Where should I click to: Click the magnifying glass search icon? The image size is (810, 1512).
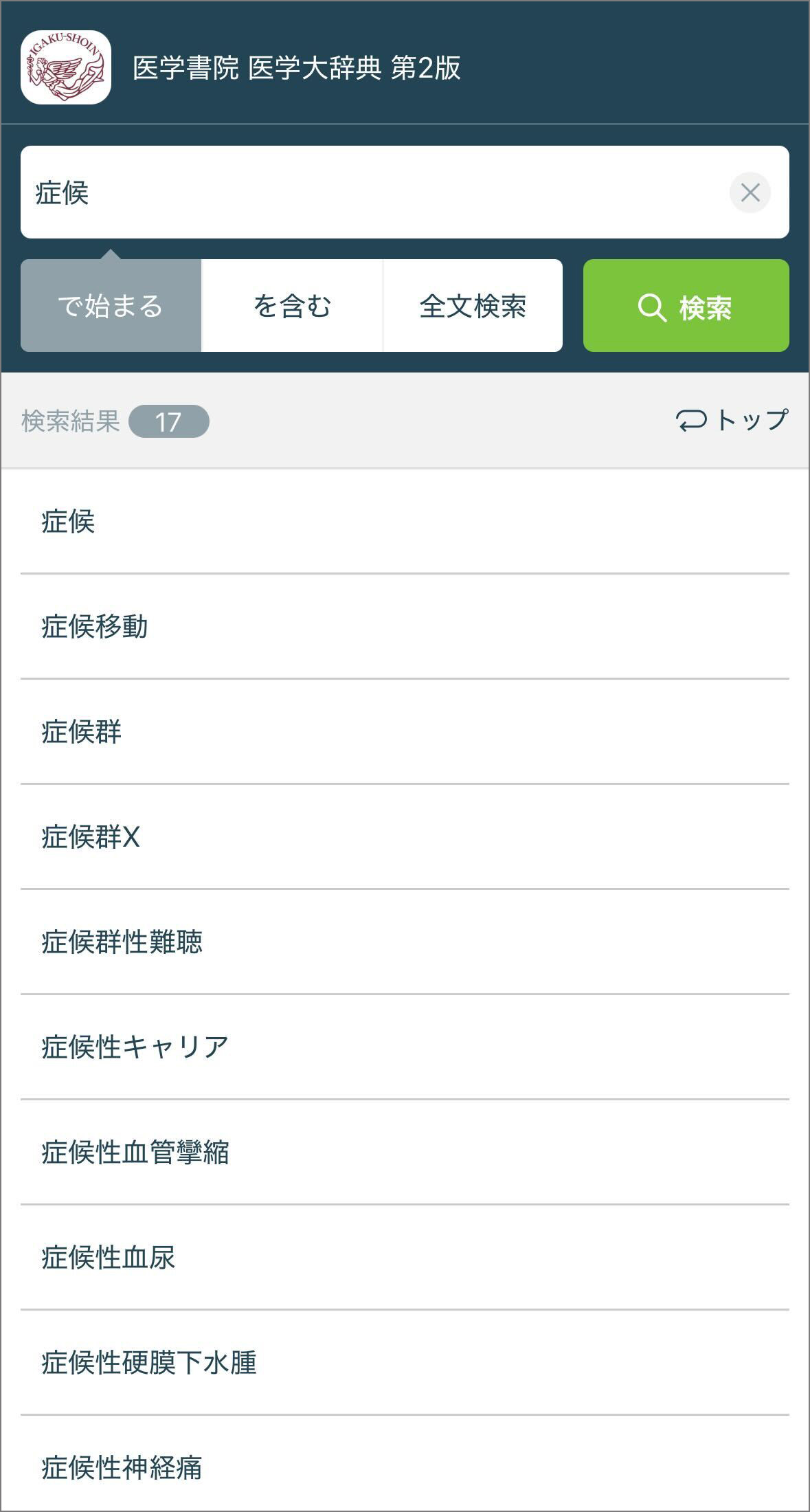click(x=651, y=308)
